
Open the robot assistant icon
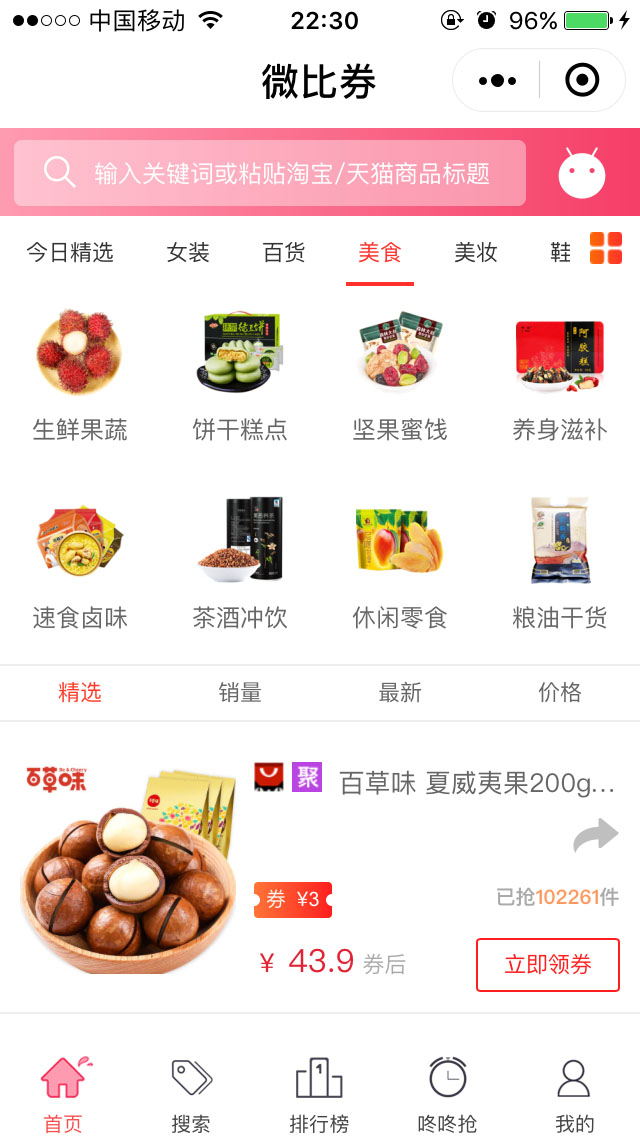tap(582, 173)
